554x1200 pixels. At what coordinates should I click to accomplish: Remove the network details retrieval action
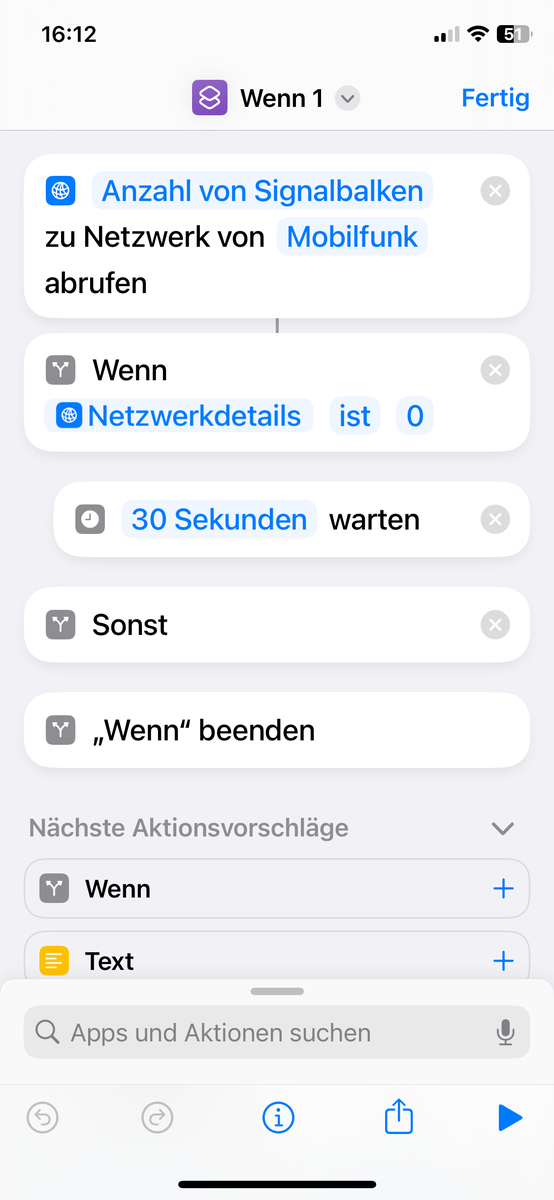click(x=495, y=190)
